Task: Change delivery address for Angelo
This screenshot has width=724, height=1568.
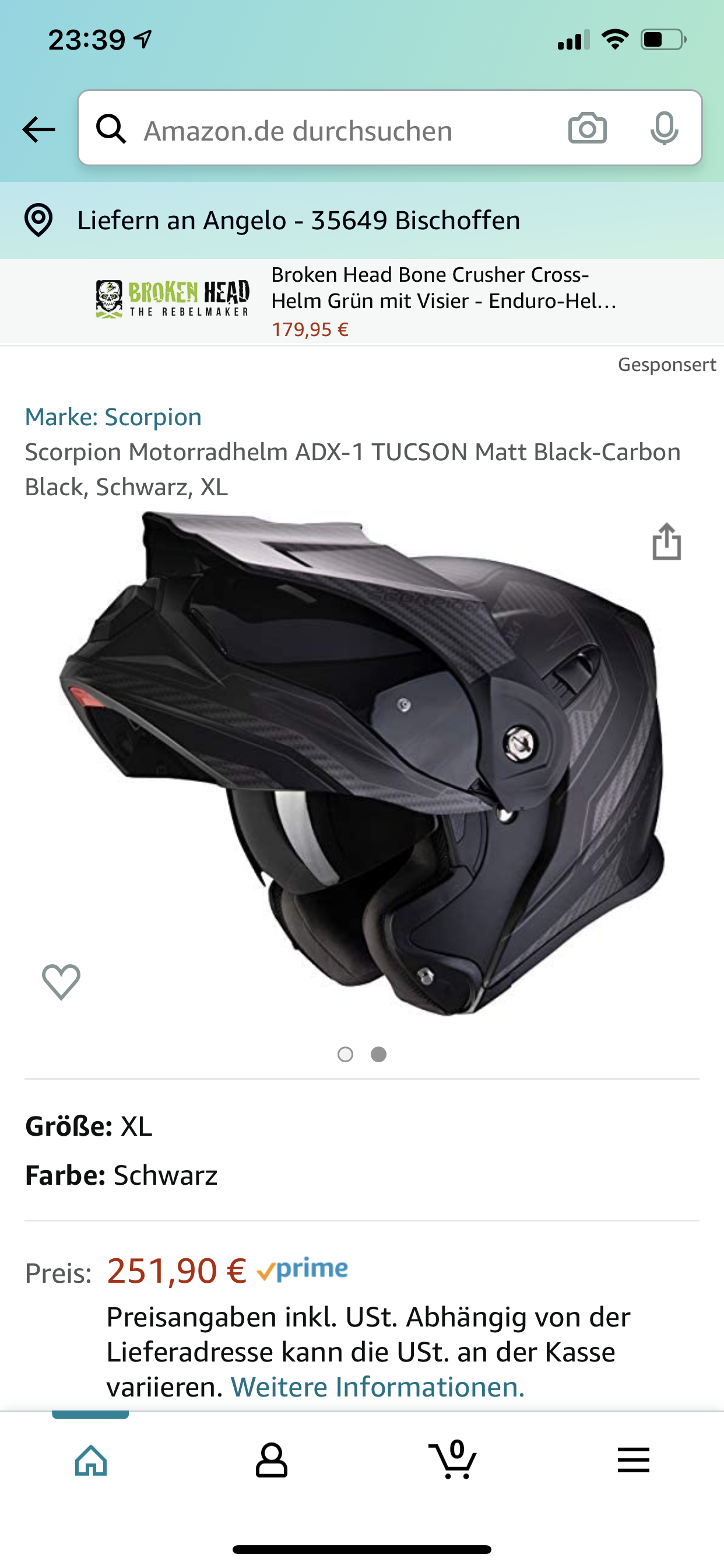Action: (298, 220)
